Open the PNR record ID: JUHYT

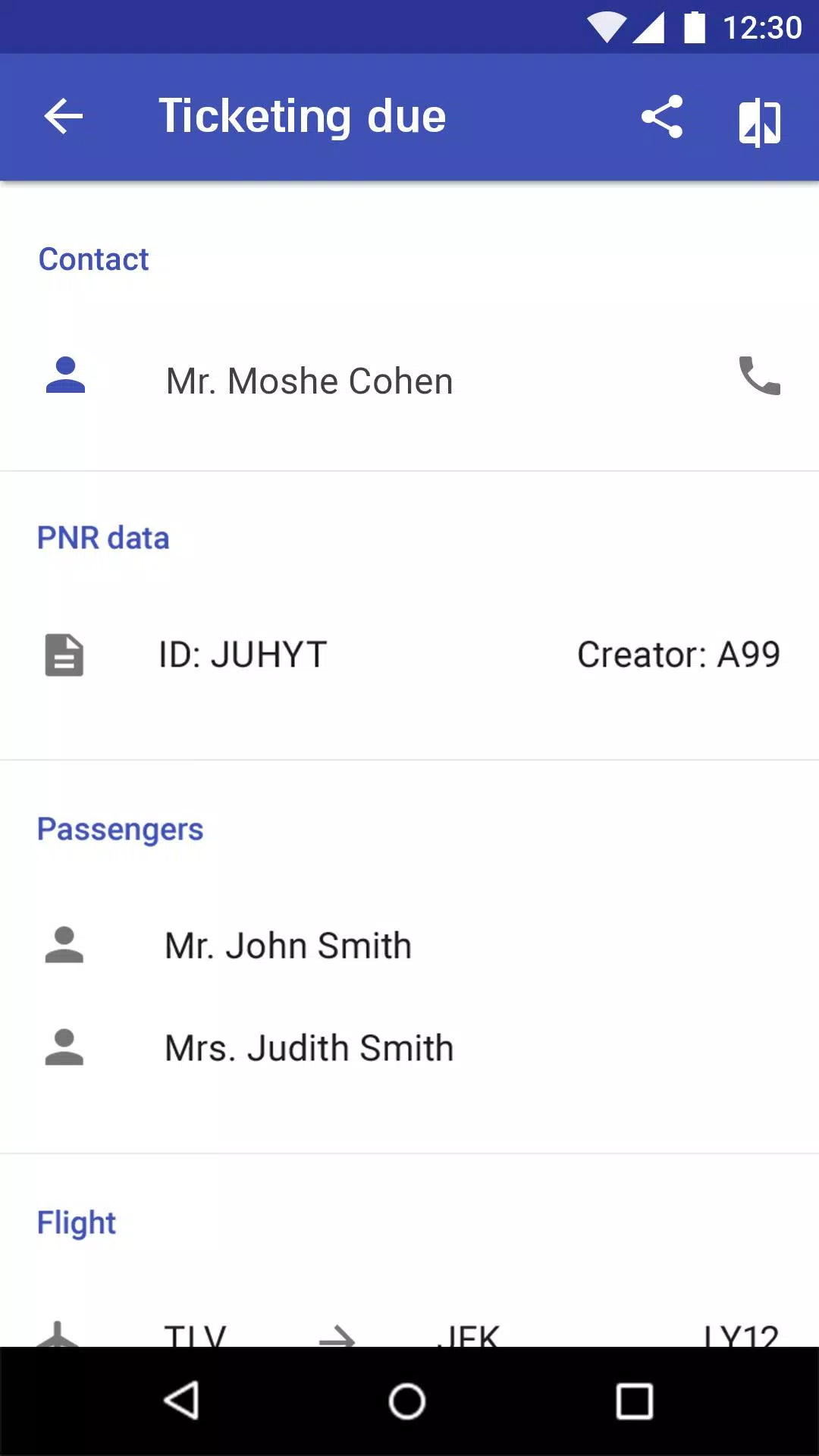point(243,654)
